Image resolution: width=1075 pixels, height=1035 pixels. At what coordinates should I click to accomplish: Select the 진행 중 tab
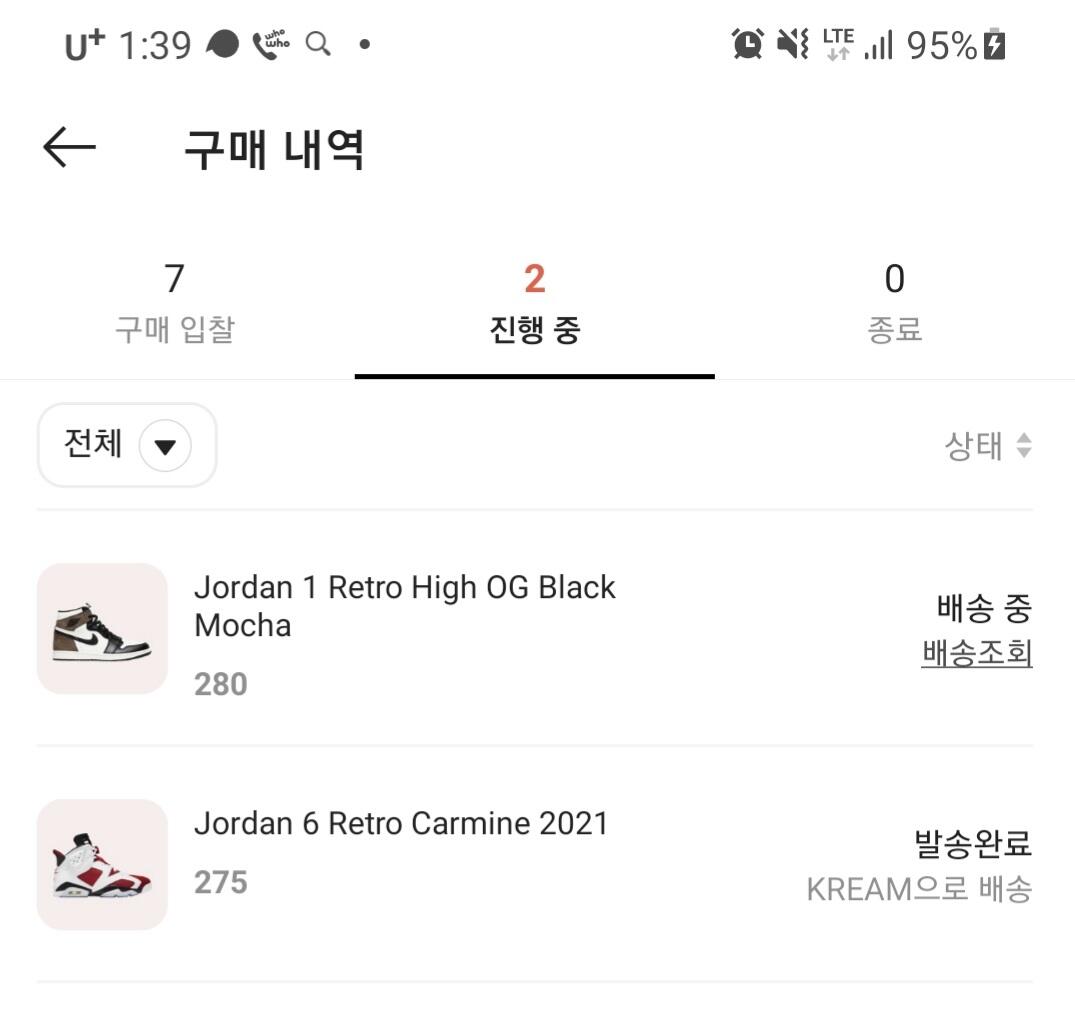[534, 303]
